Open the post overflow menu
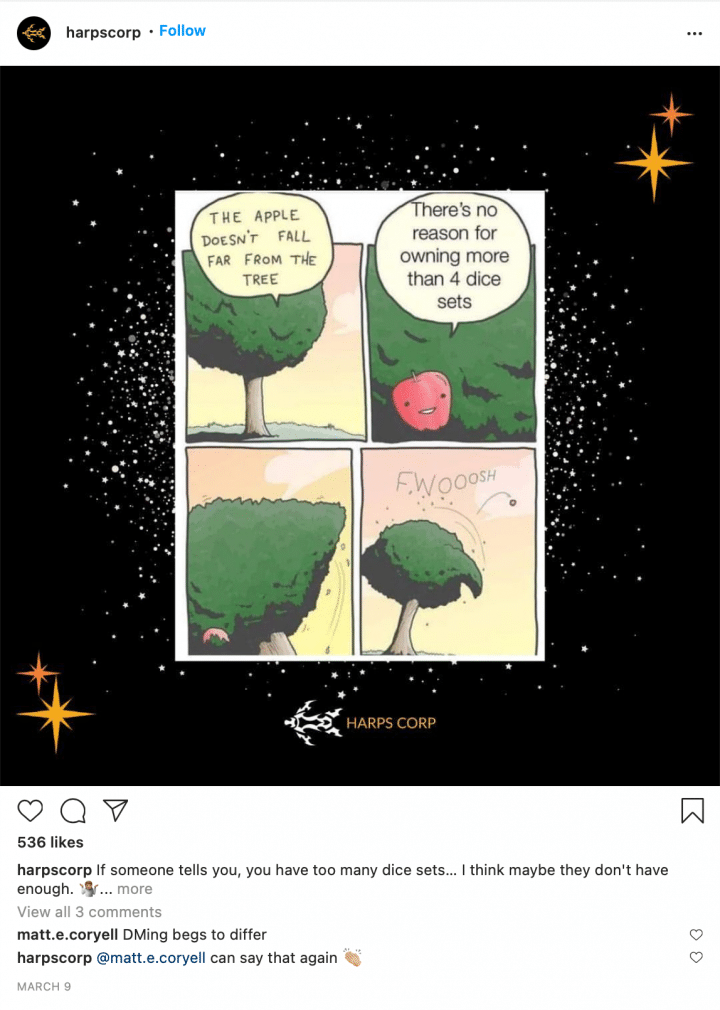 click(x=694, y=33)
